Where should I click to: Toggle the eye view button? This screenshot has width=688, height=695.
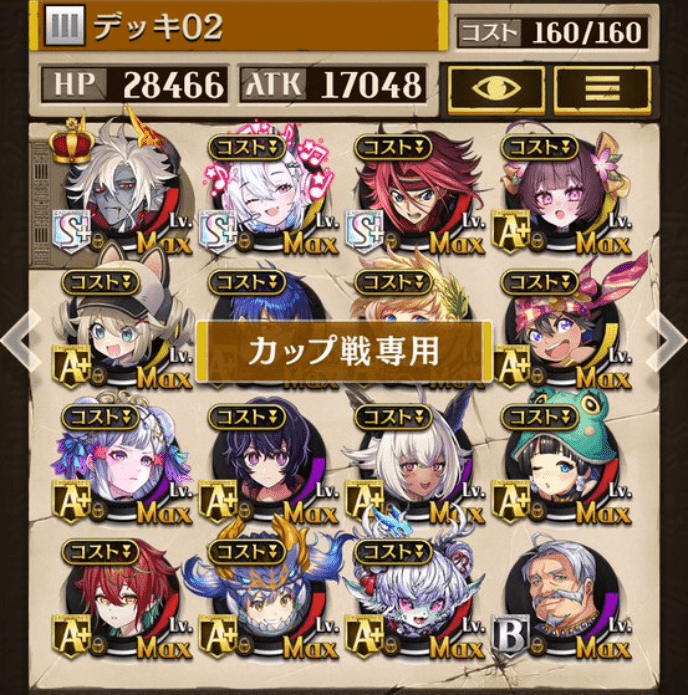coord(496,90)
